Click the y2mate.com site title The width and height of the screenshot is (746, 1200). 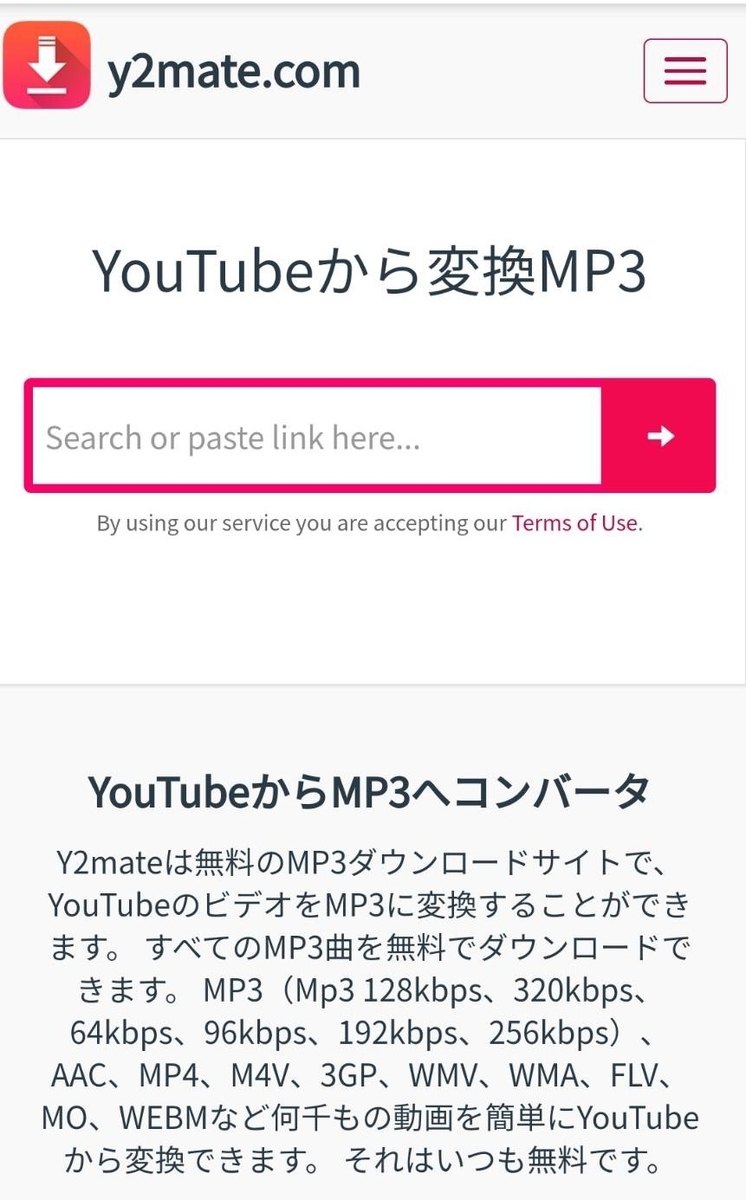coord(236,71)
